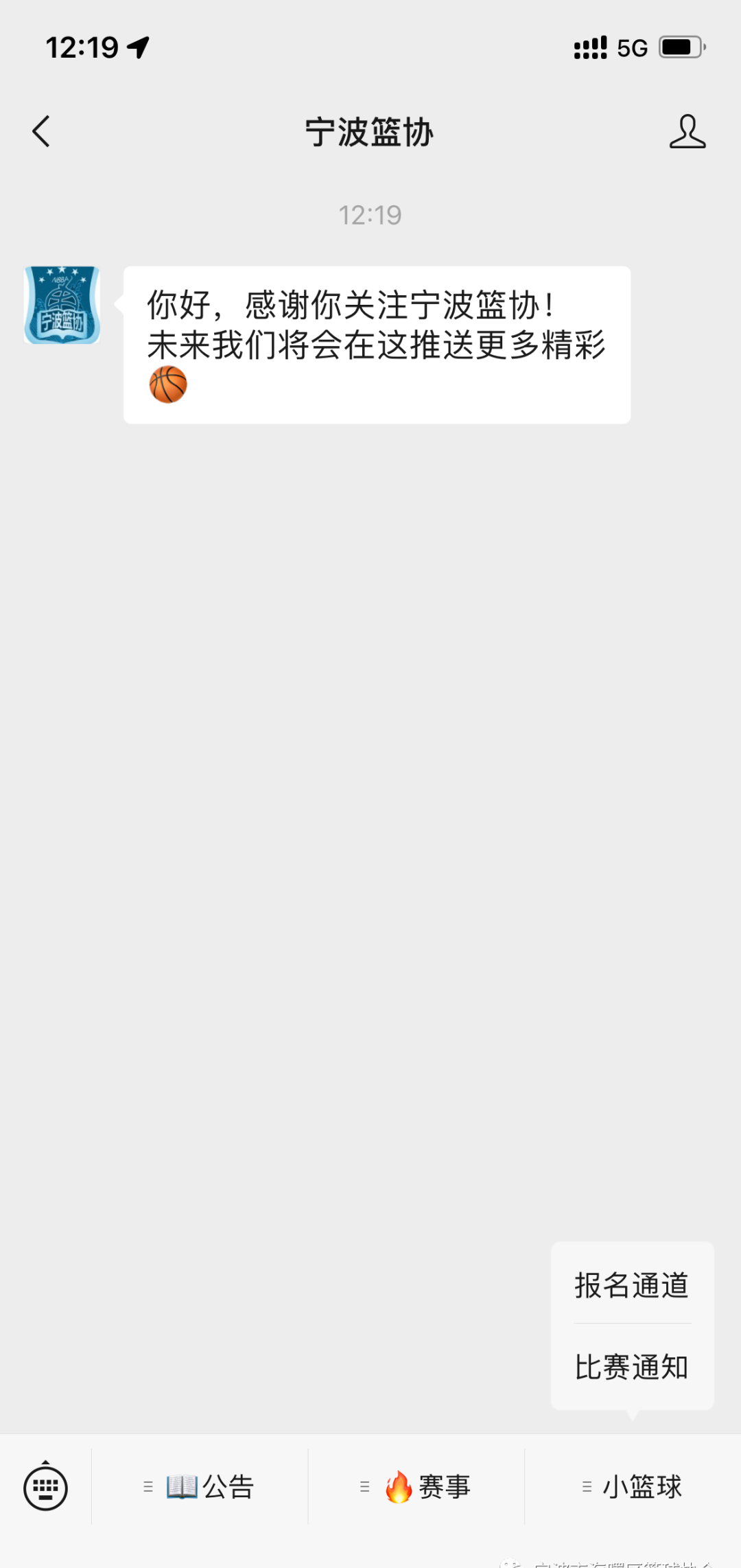Select 报名通道 from the popup
This screenshot has width=741, height=1568.
[632, 1285]
